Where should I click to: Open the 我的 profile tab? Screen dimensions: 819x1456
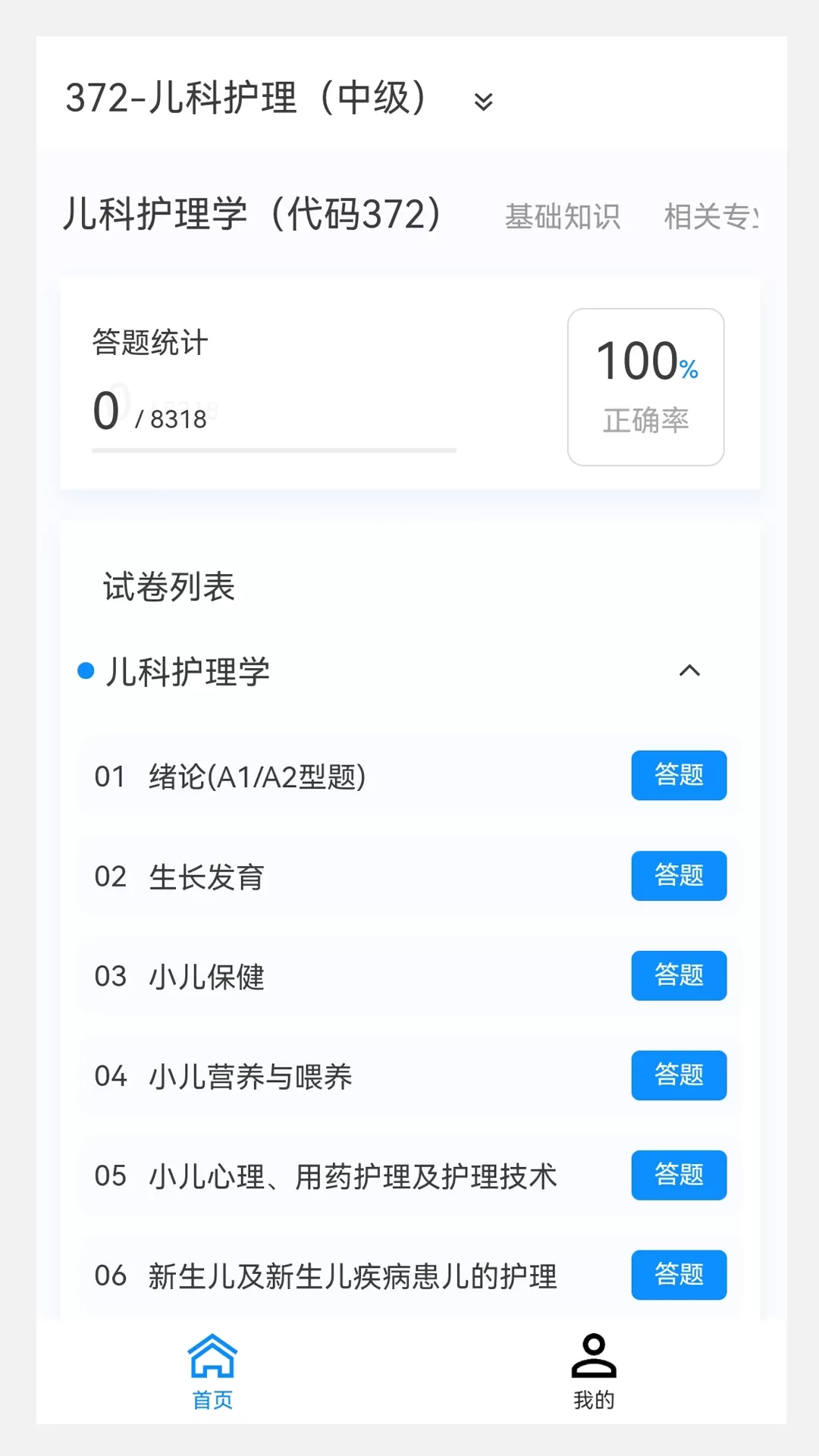[594, 1371]
